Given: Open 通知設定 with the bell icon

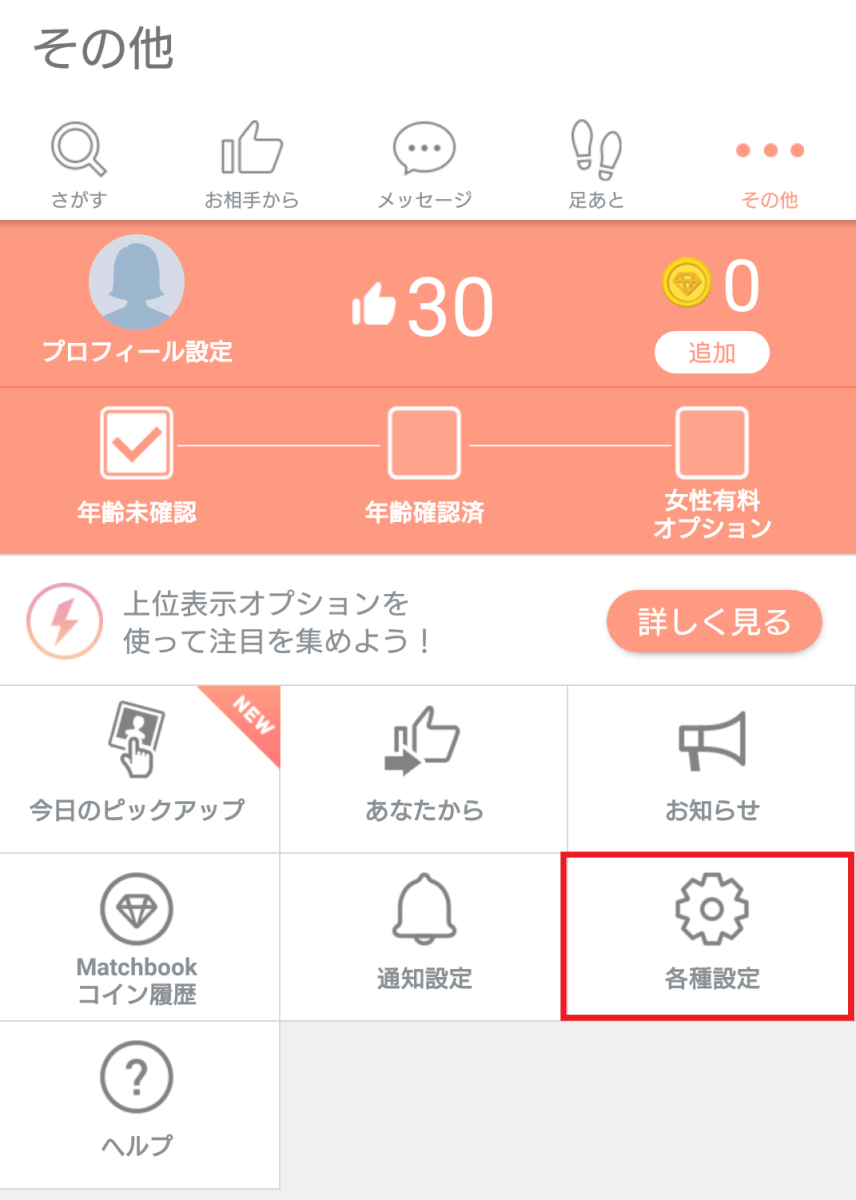Looking at the screenshot, I should 424,937.
